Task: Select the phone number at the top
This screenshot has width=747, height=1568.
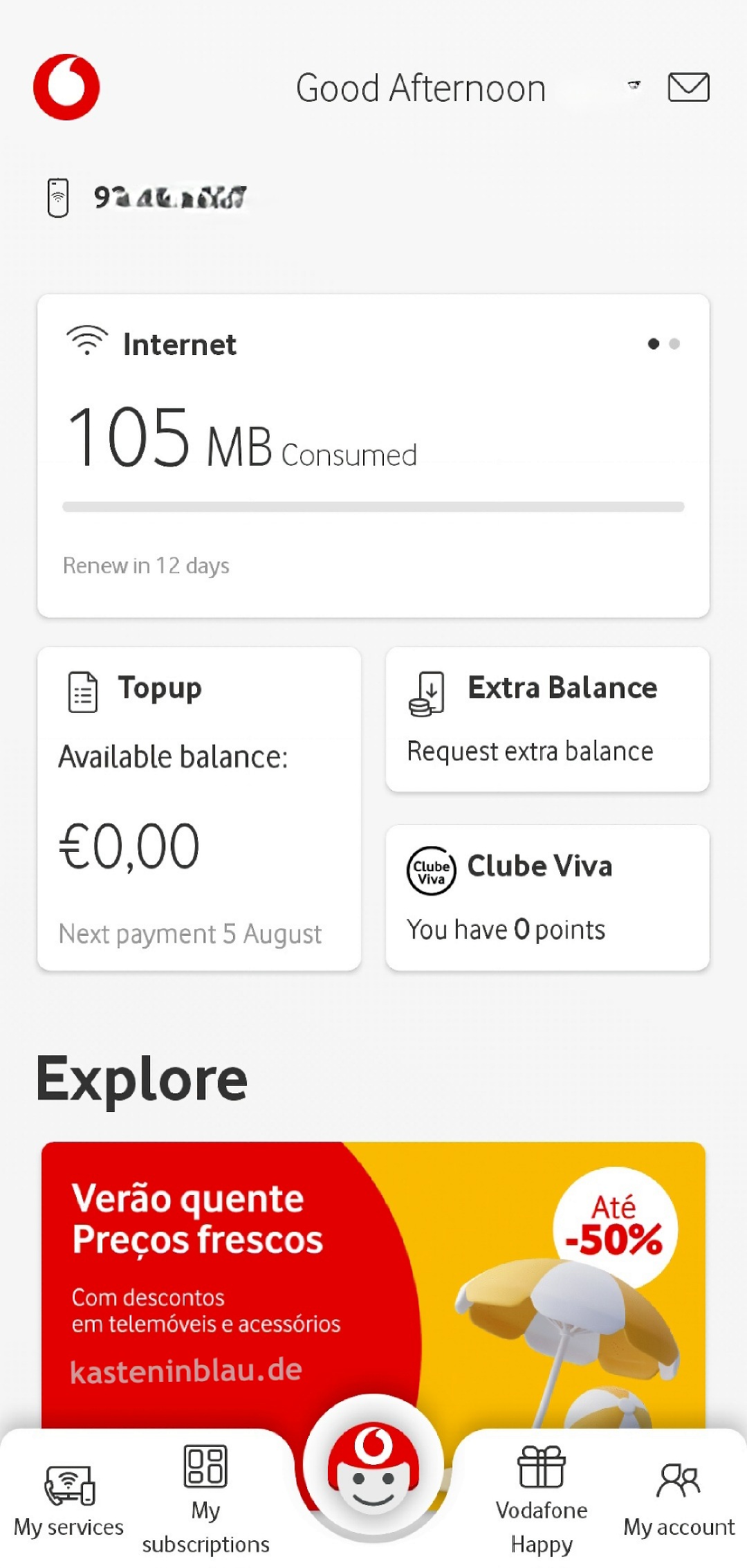Action: (170, 197)
